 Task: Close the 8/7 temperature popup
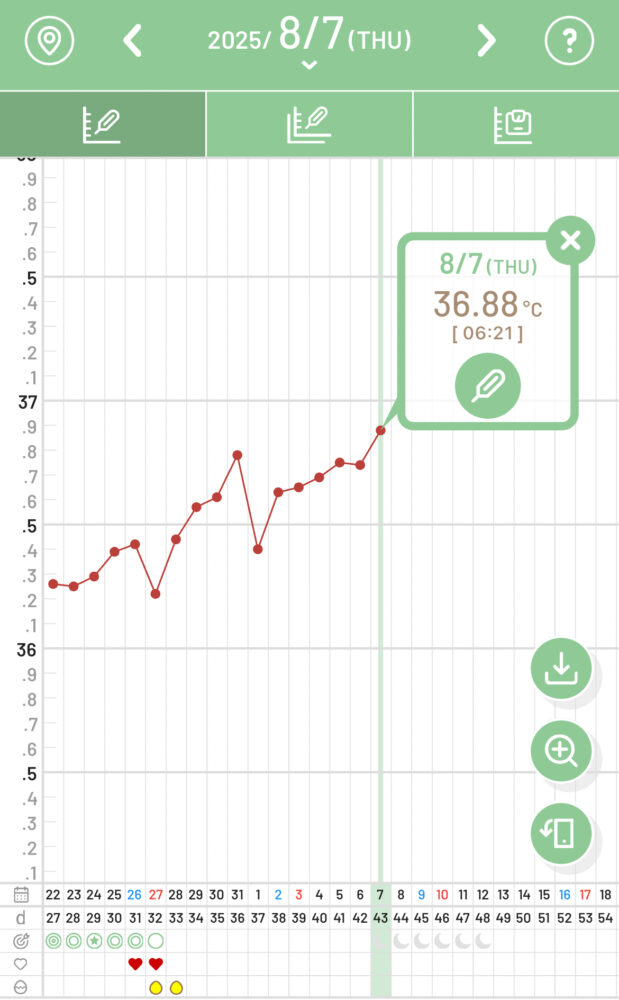pos(570,240)
